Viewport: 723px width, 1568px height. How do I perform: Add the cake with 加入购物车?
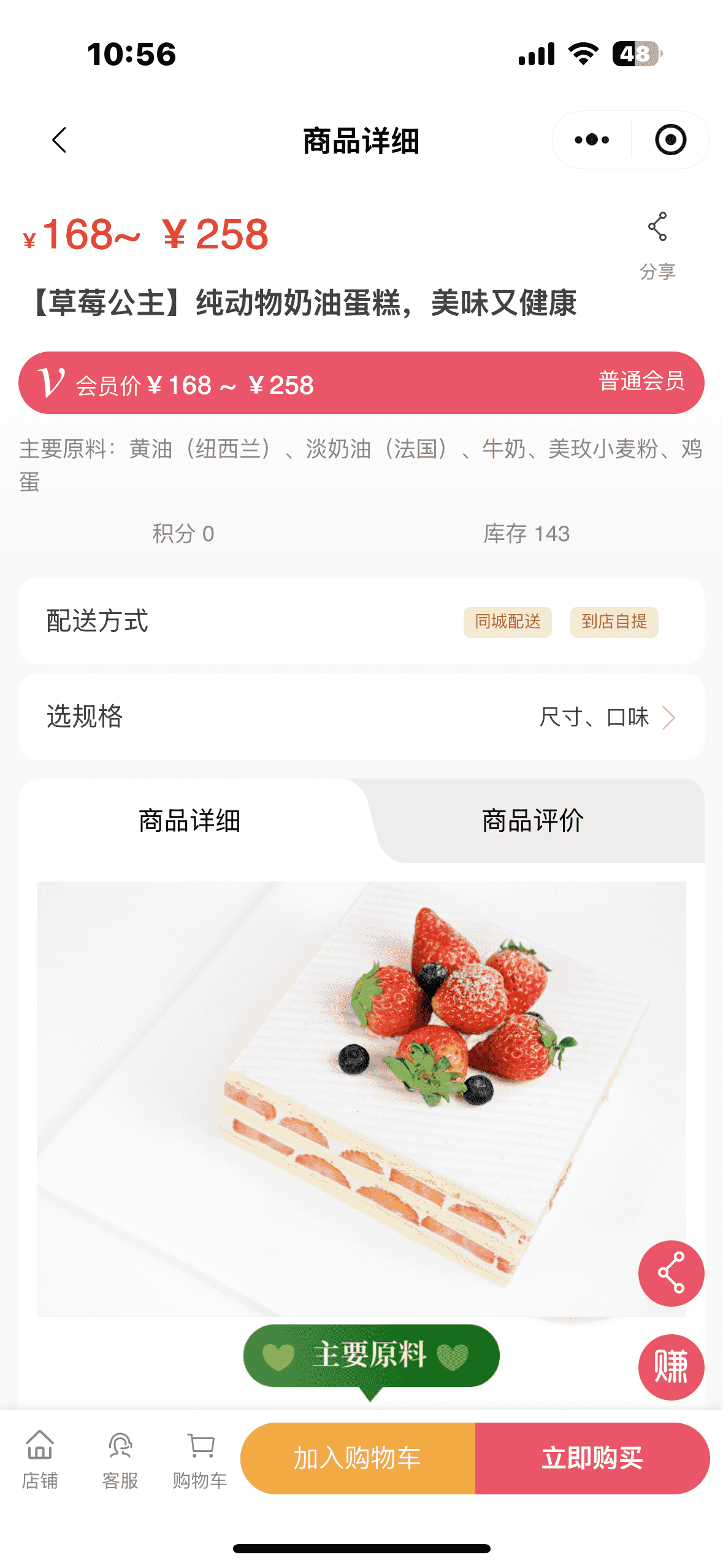(x=358, y=1458)
